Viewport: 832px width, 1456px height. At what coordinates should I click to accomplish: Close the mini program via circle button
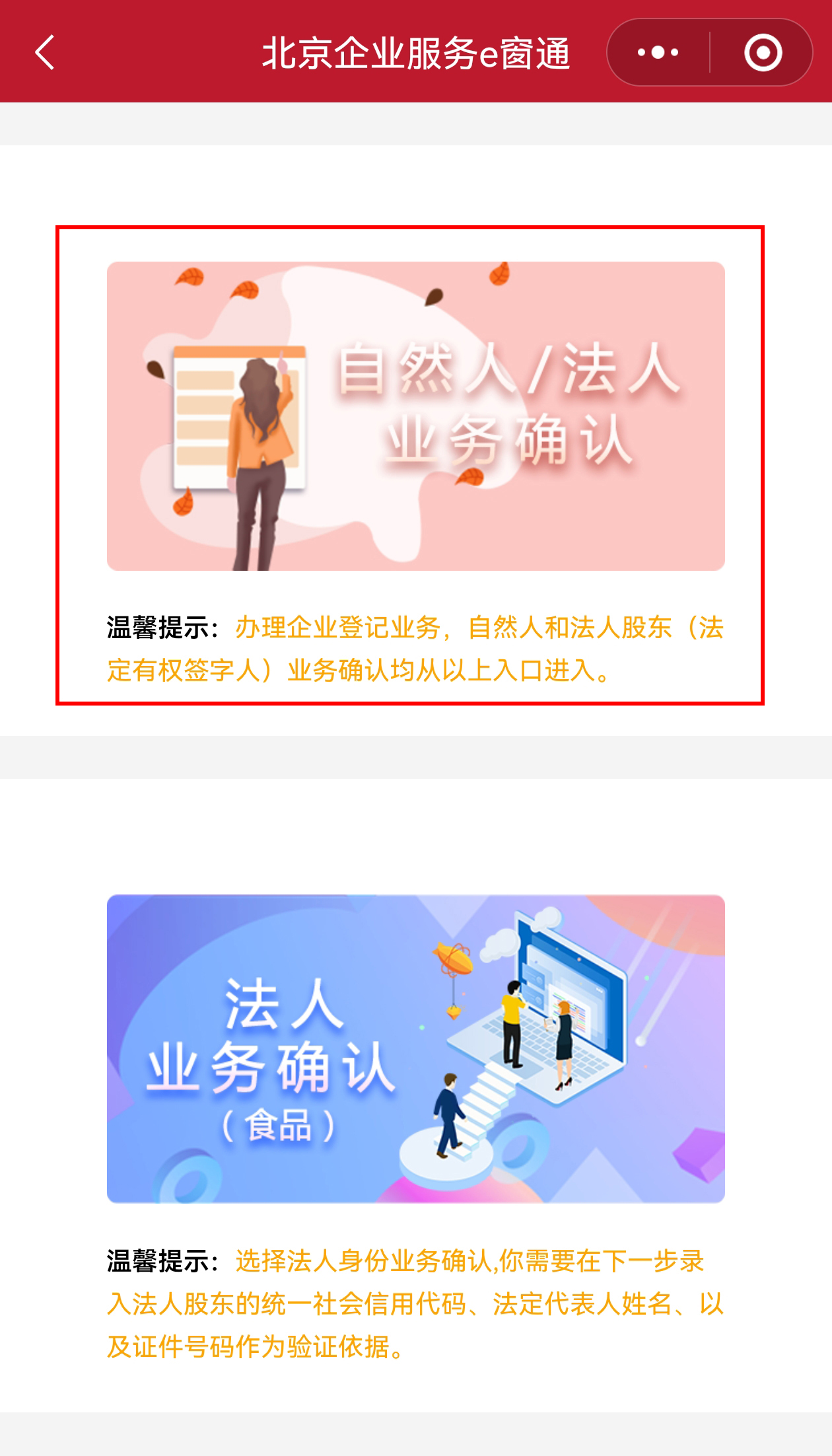click(763, 52)
